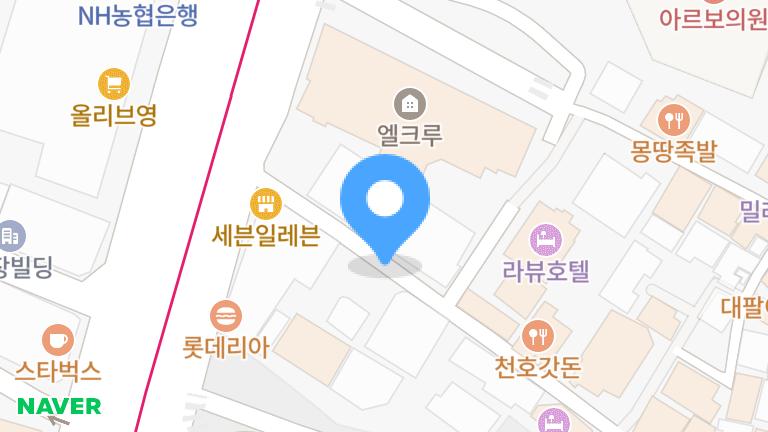
Task: Open the 천호갓돈 restaurant marker
Action: coord(538,334)
